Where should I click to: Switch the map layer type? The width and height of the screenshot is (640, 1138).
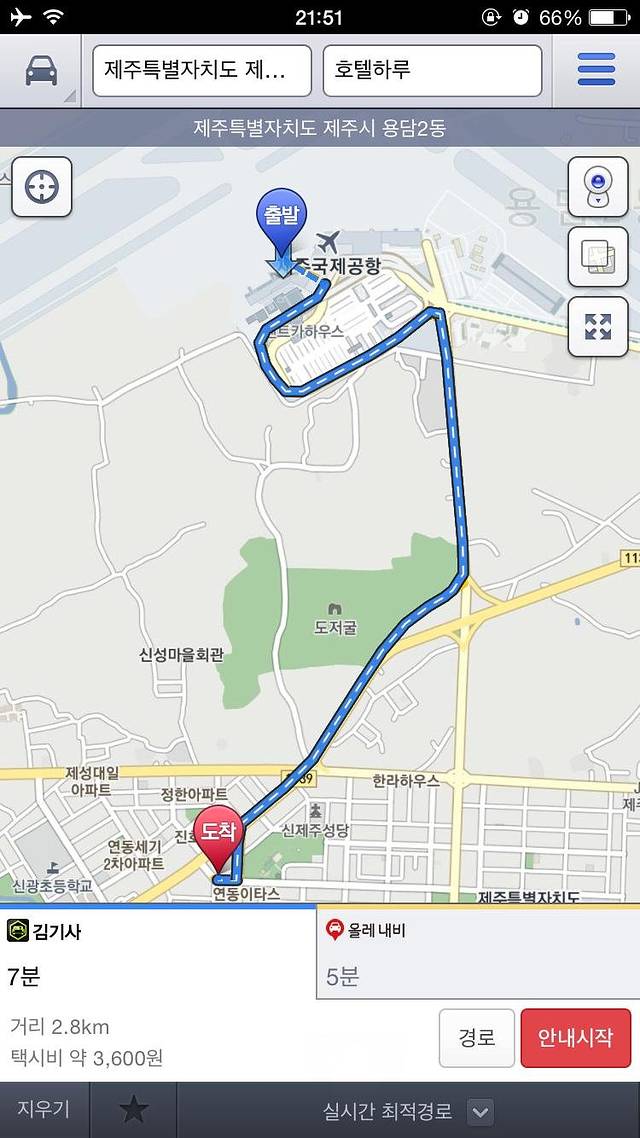597,256
